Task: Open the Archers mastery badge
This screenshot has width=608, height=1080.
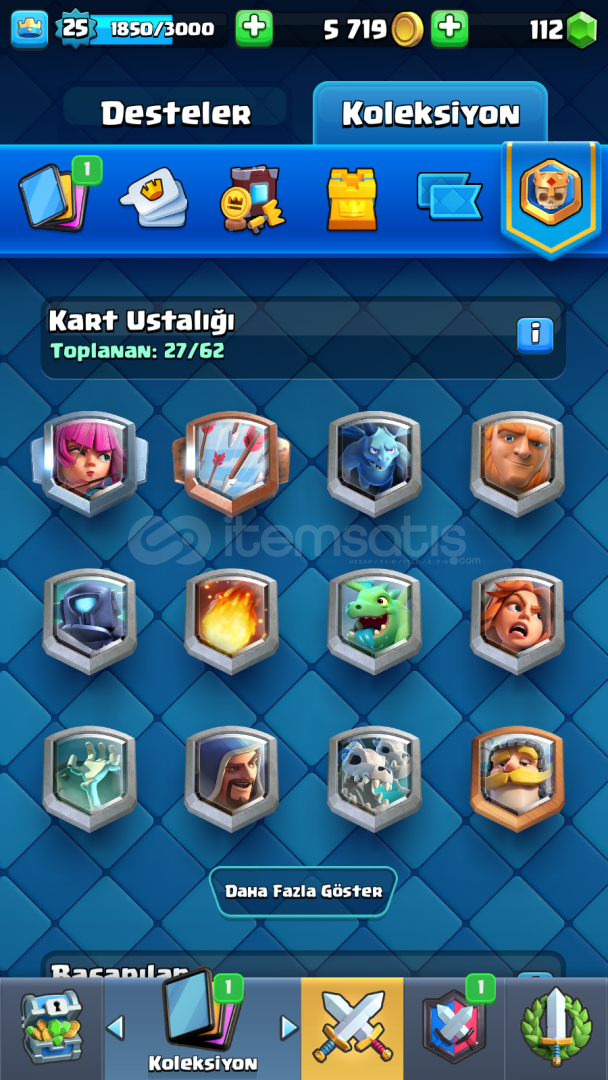Action: coord(90,464)
